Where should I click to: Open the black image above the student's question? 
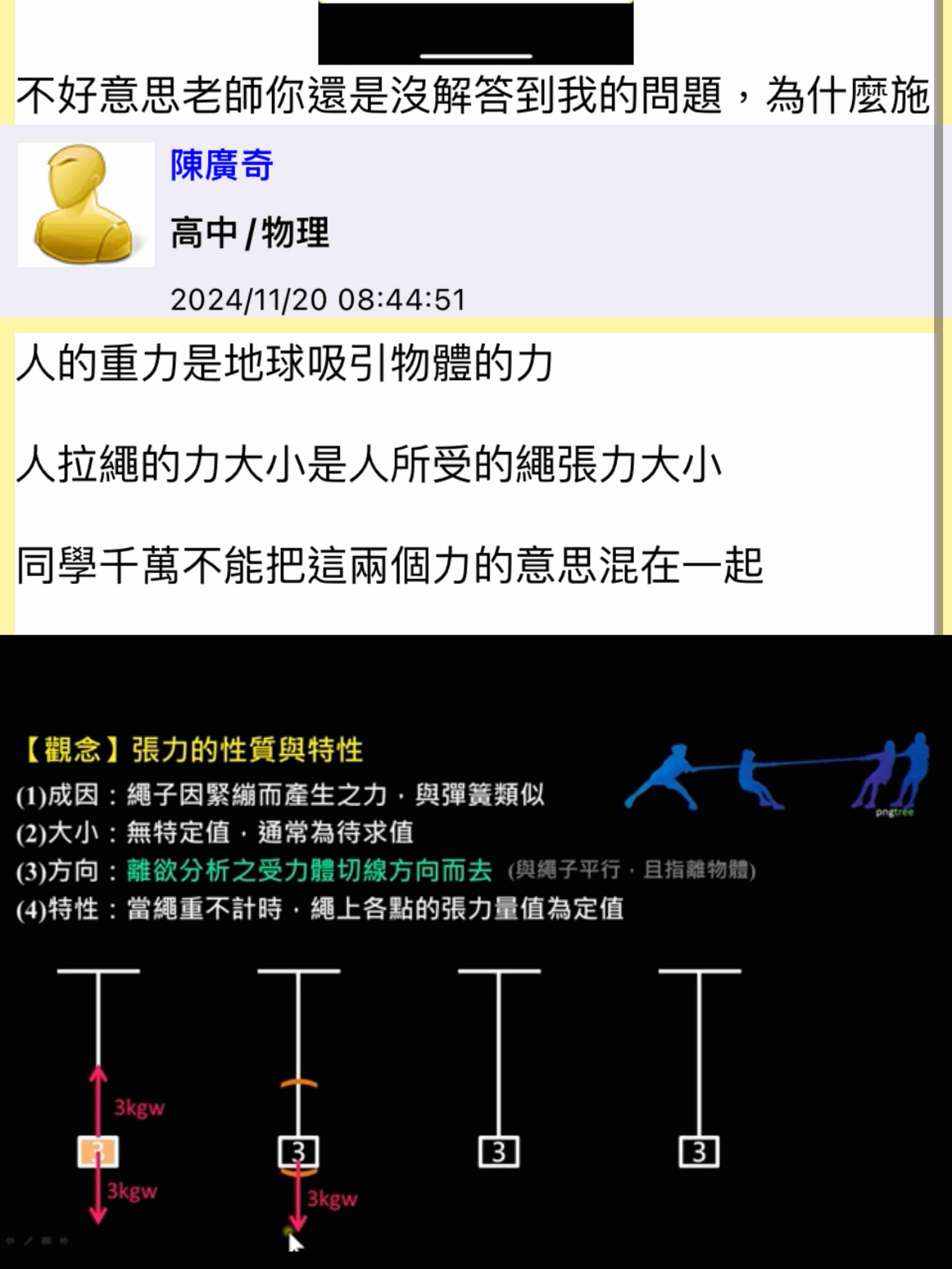point(476,32)
